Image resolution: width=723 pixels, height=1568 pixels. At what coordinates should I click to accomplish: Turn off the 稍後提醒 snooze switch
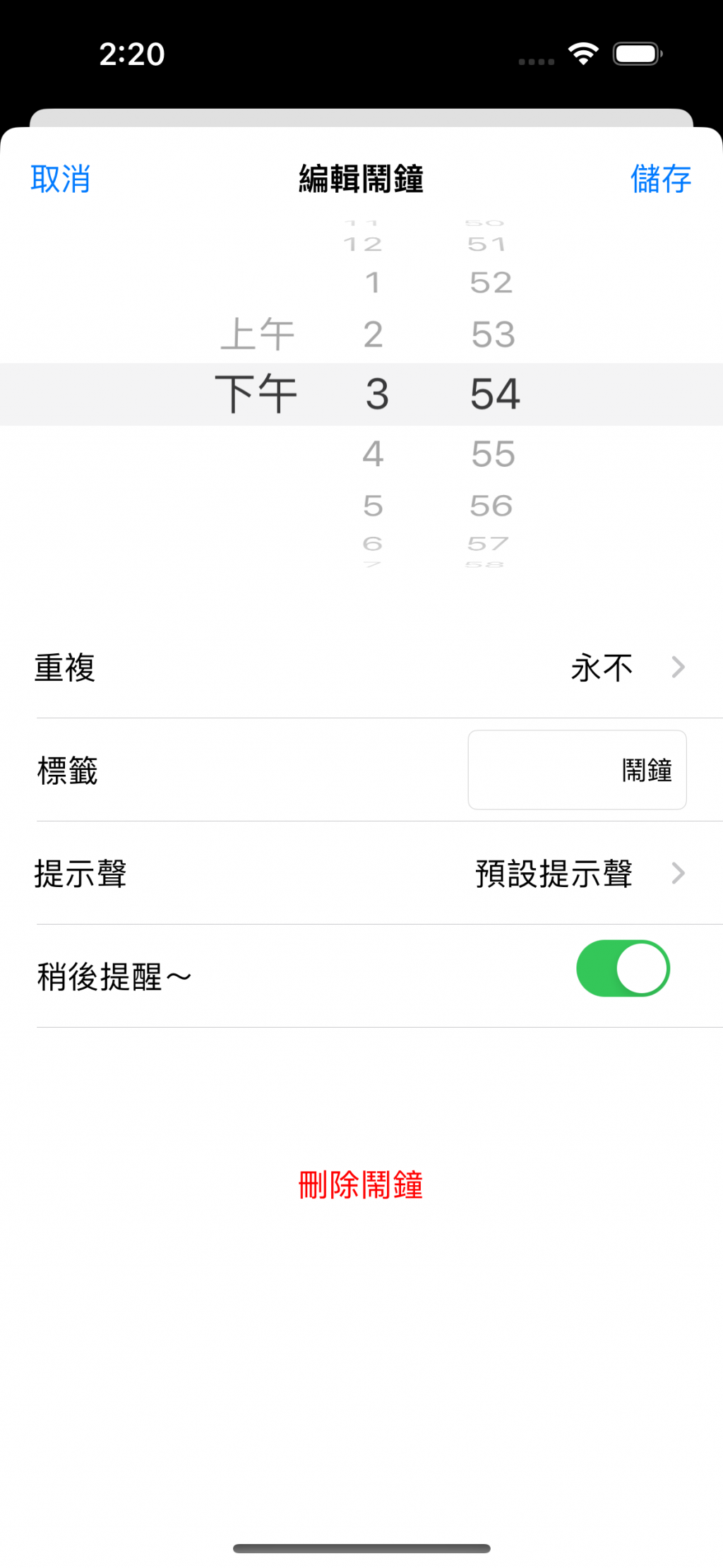click(622, 968)
